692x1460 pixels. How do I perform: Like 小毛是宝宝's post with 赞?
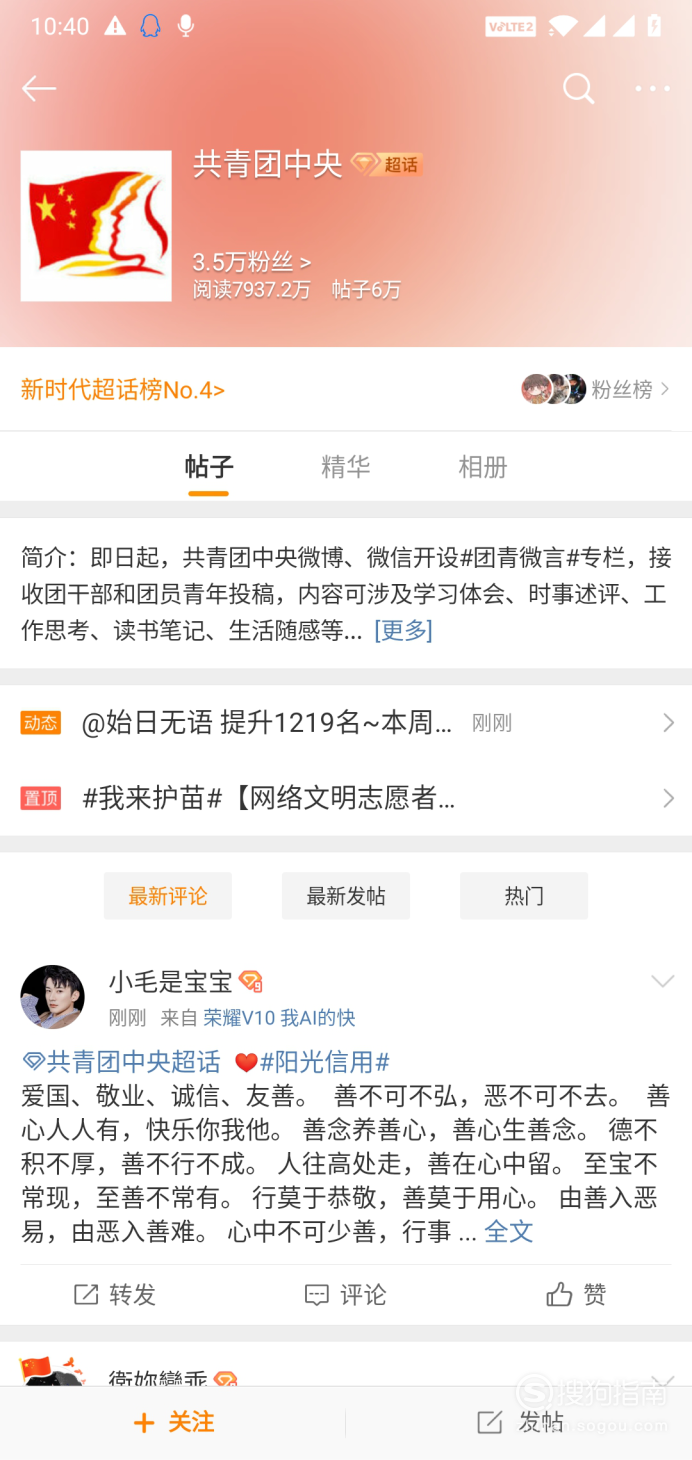[577, 1295]
